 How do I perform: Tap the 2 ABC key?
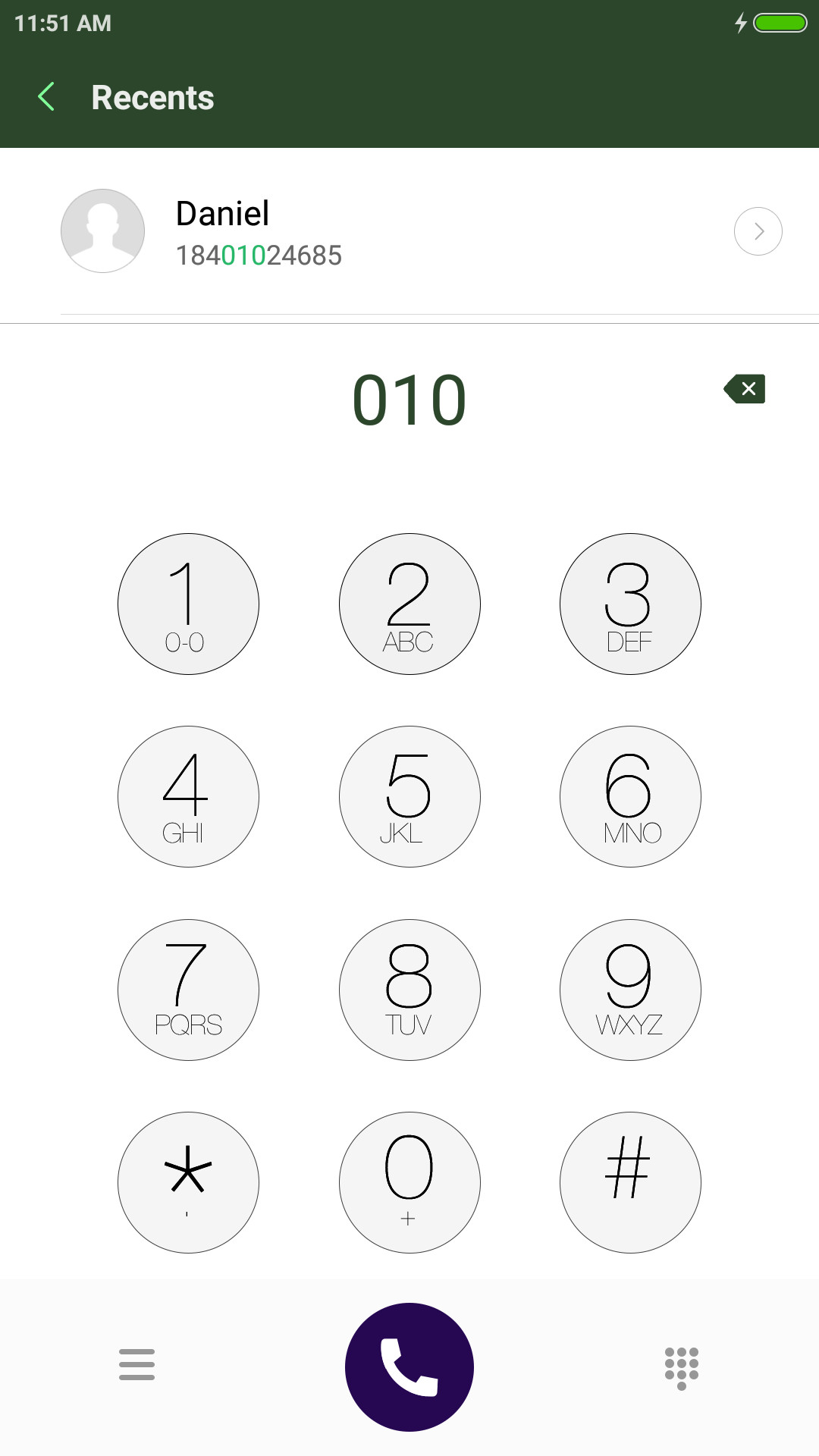pos(409,604)
